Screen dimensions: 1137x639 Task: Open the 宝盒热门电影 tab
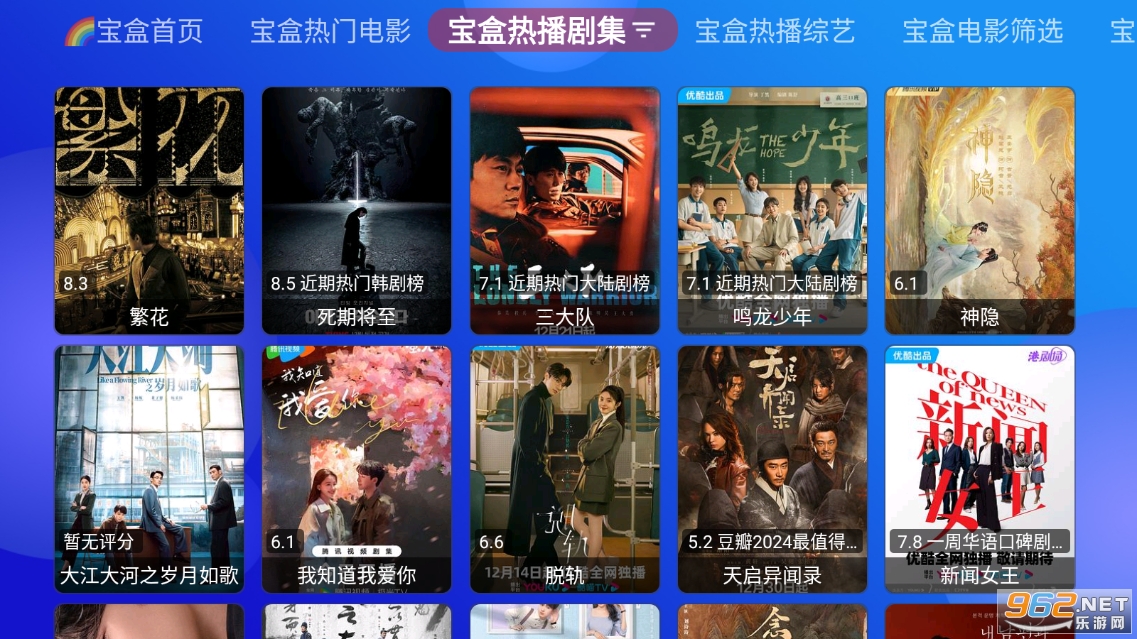330,31
